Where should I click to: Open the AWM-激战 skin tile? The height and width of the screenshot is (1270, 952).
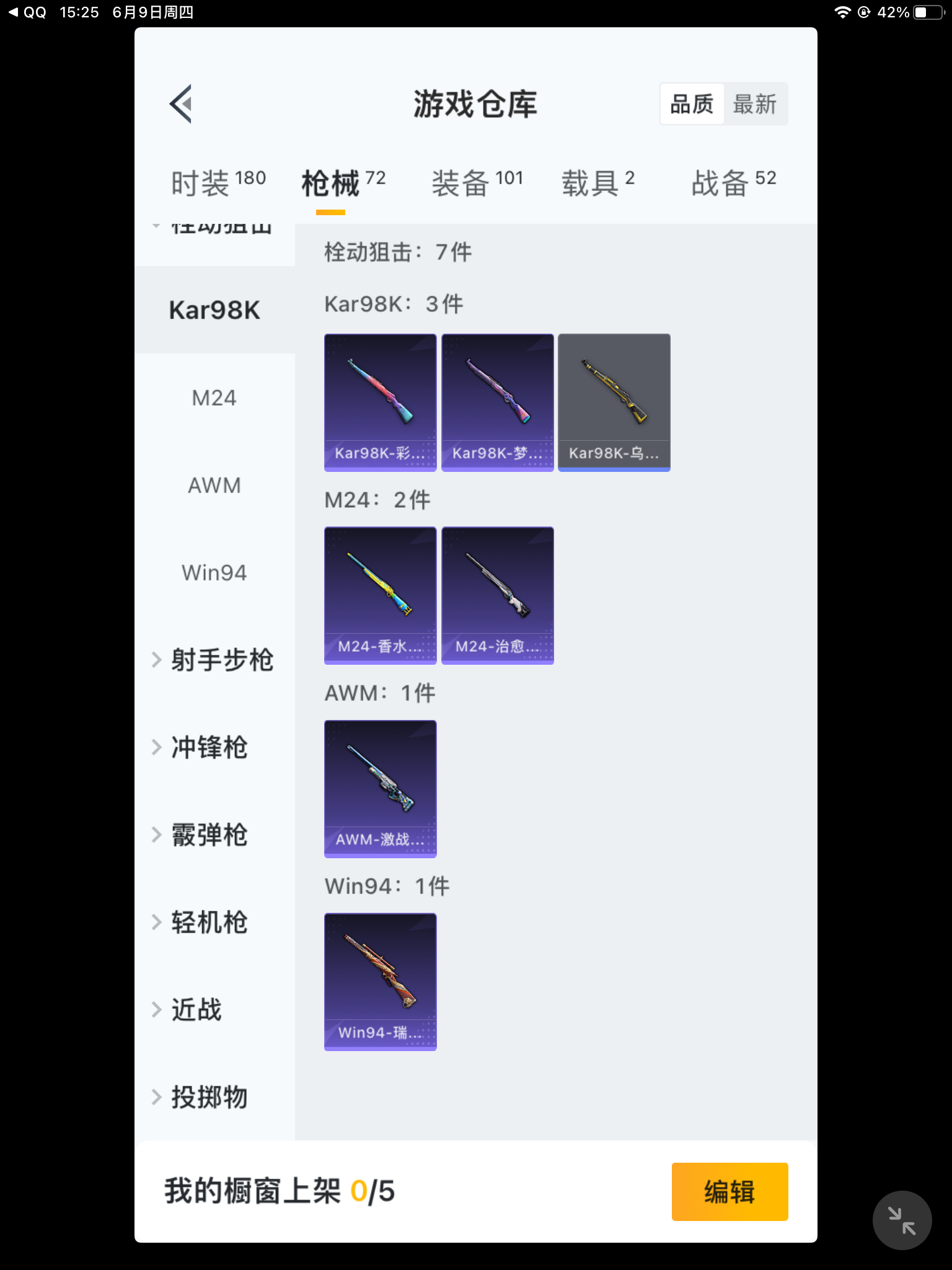(380, 789)
